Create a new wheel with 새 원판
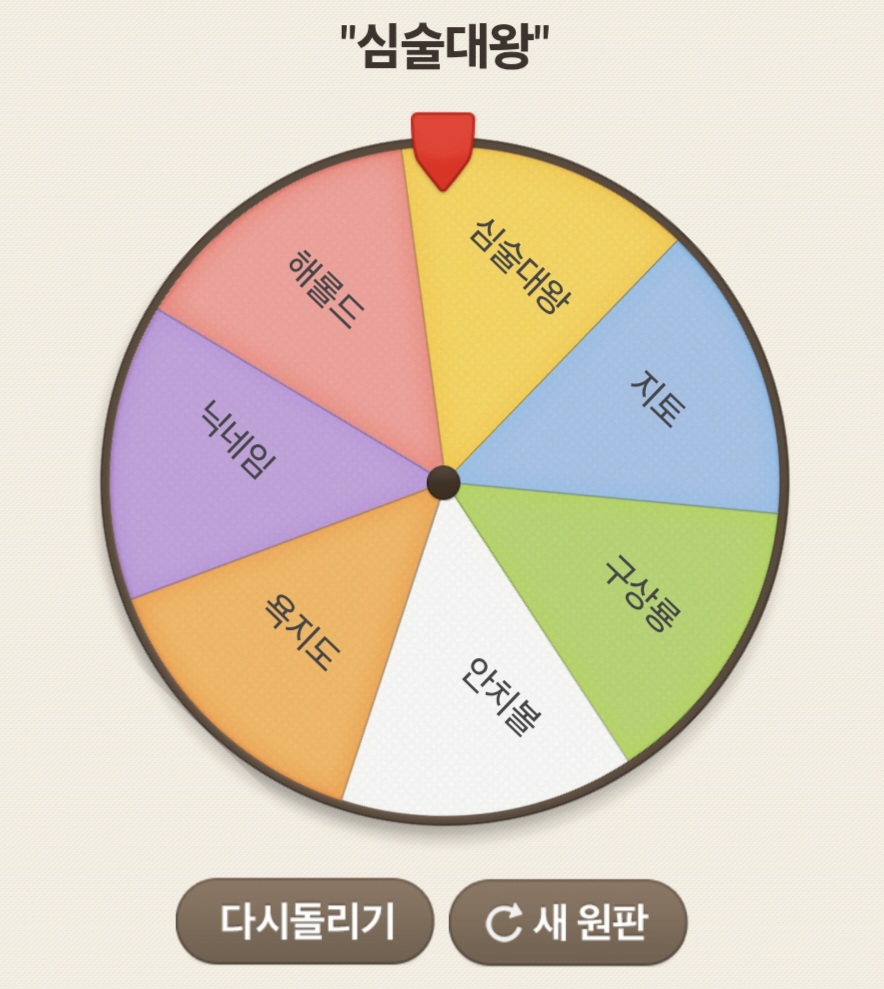 click(567, 922)
